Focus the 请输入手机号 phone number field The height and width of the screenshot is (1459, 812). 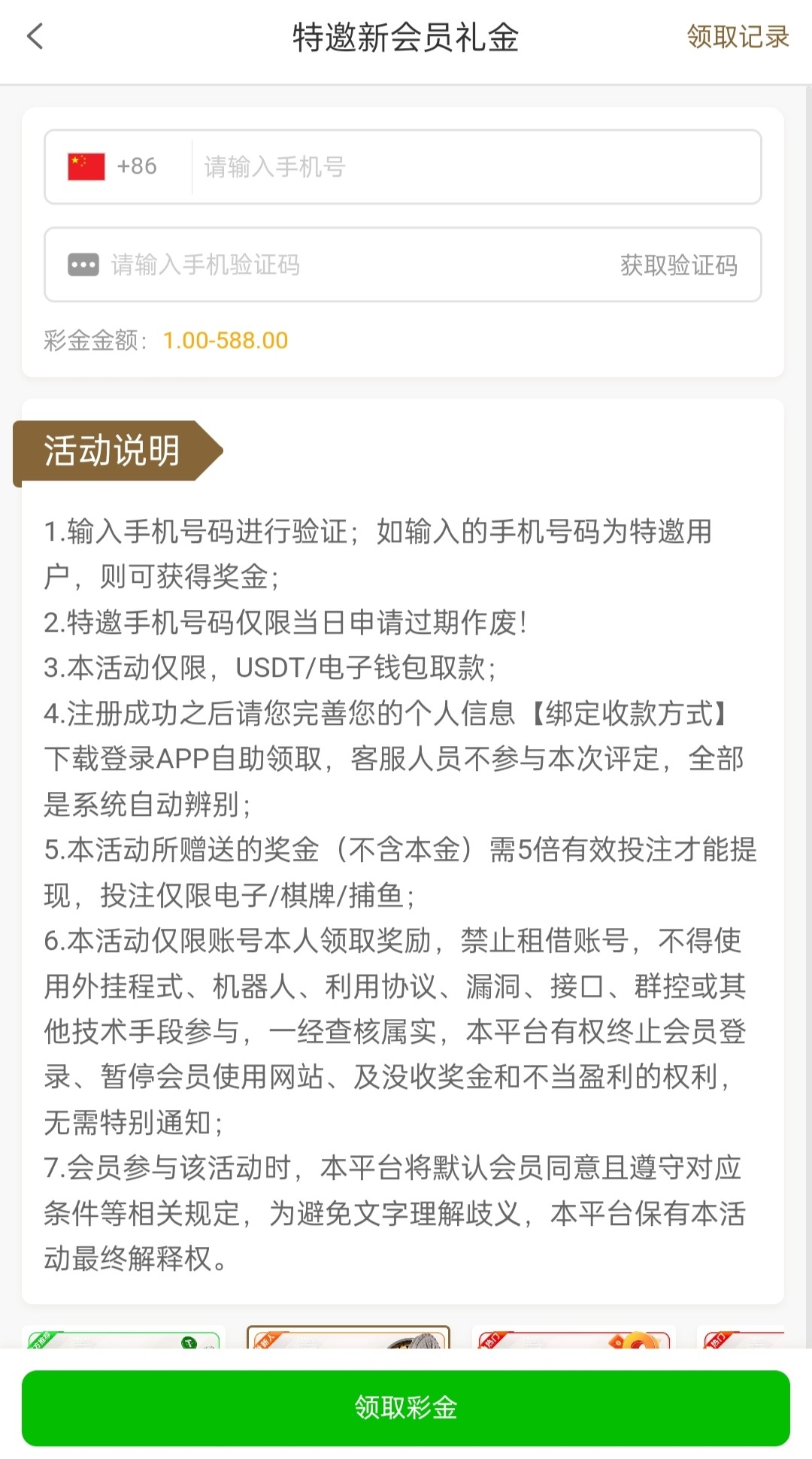click(x=474, y=166)
